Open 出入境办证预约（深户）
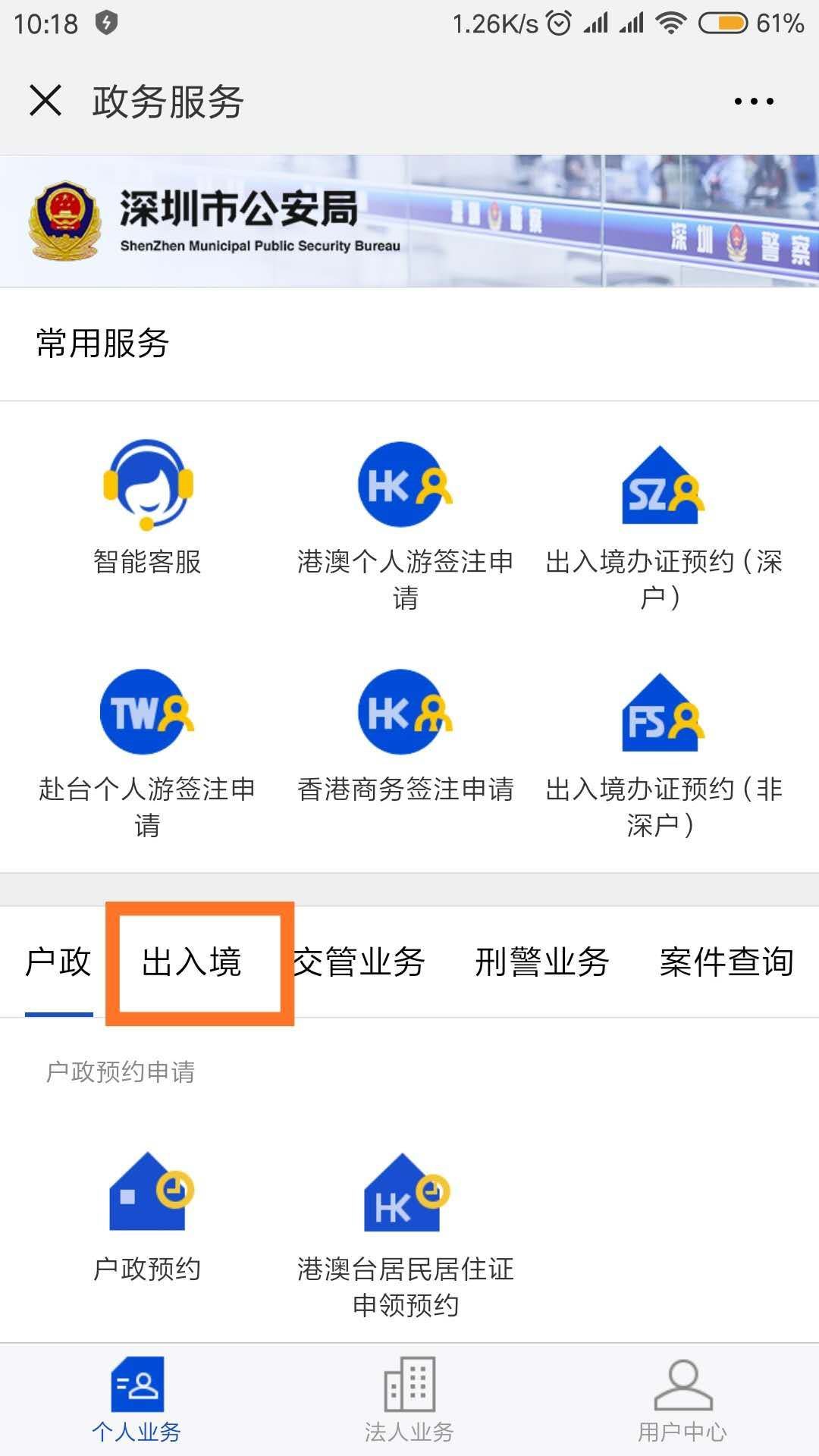The height and width of the screenshot is (1456, 819). point(663,523)
